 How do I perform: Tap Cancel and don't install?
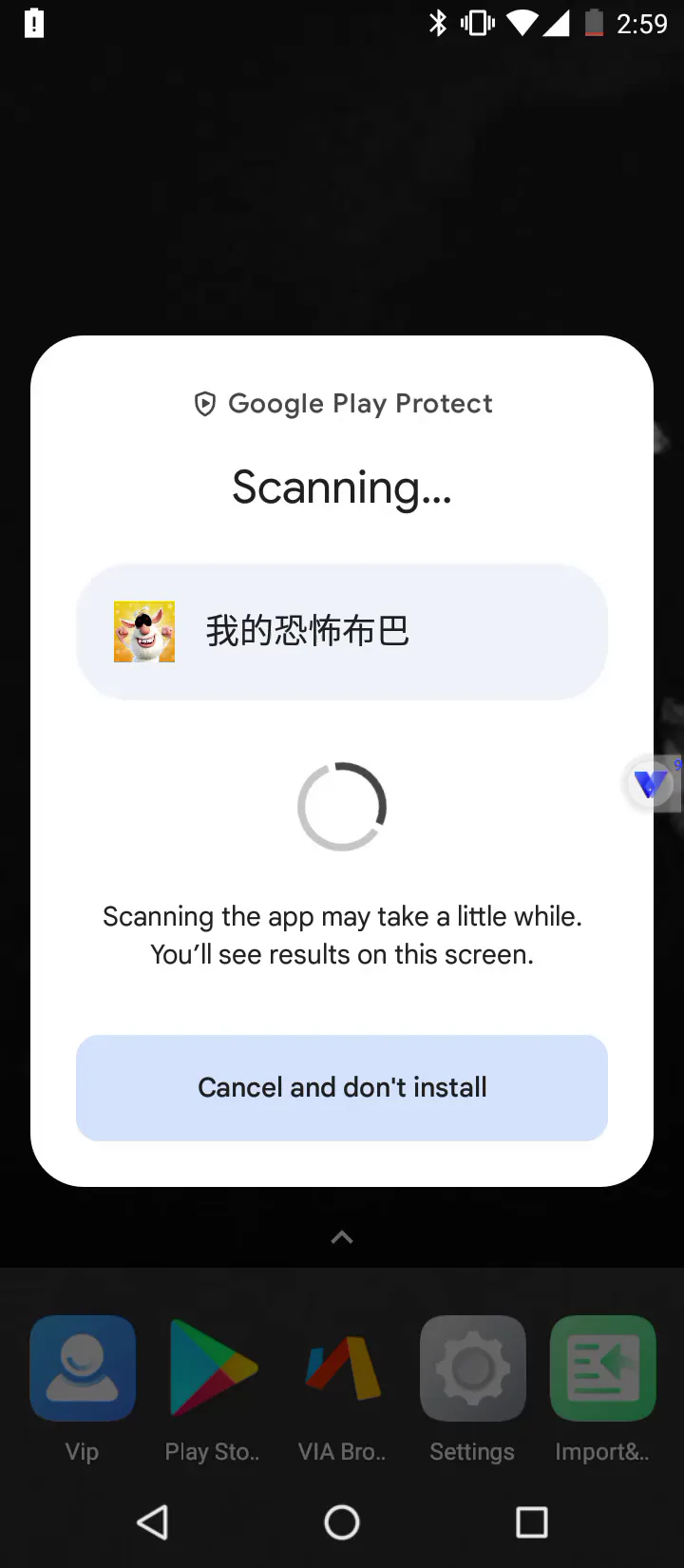coord(342,1087)
